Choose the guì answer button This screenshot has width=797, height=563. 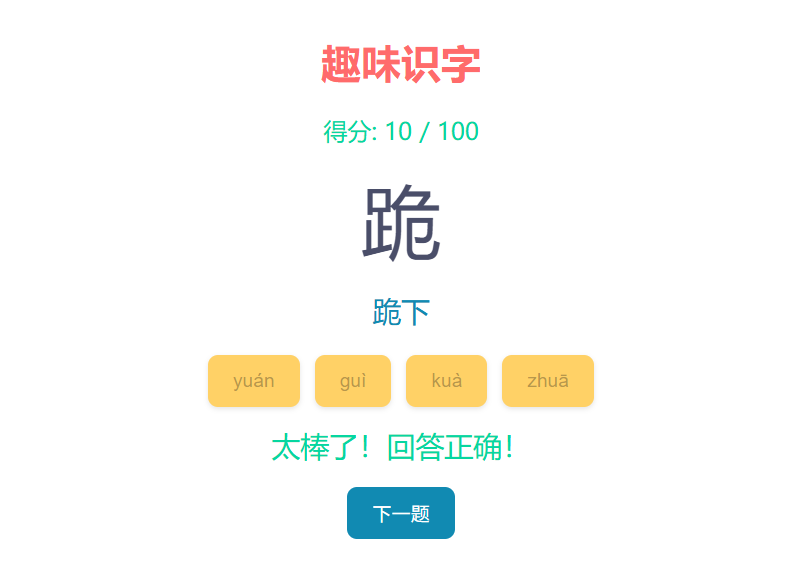coord(352,381)
